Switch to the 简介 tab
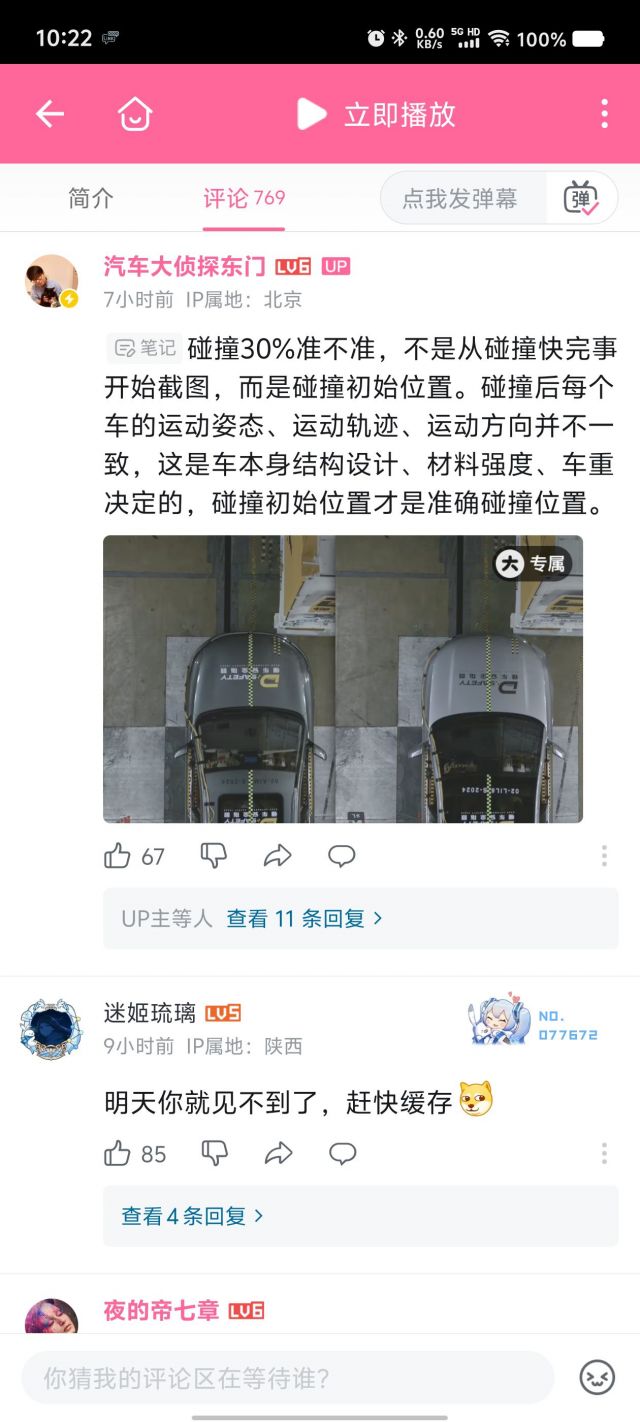The image size is (640, 1422). coord(91,198)
